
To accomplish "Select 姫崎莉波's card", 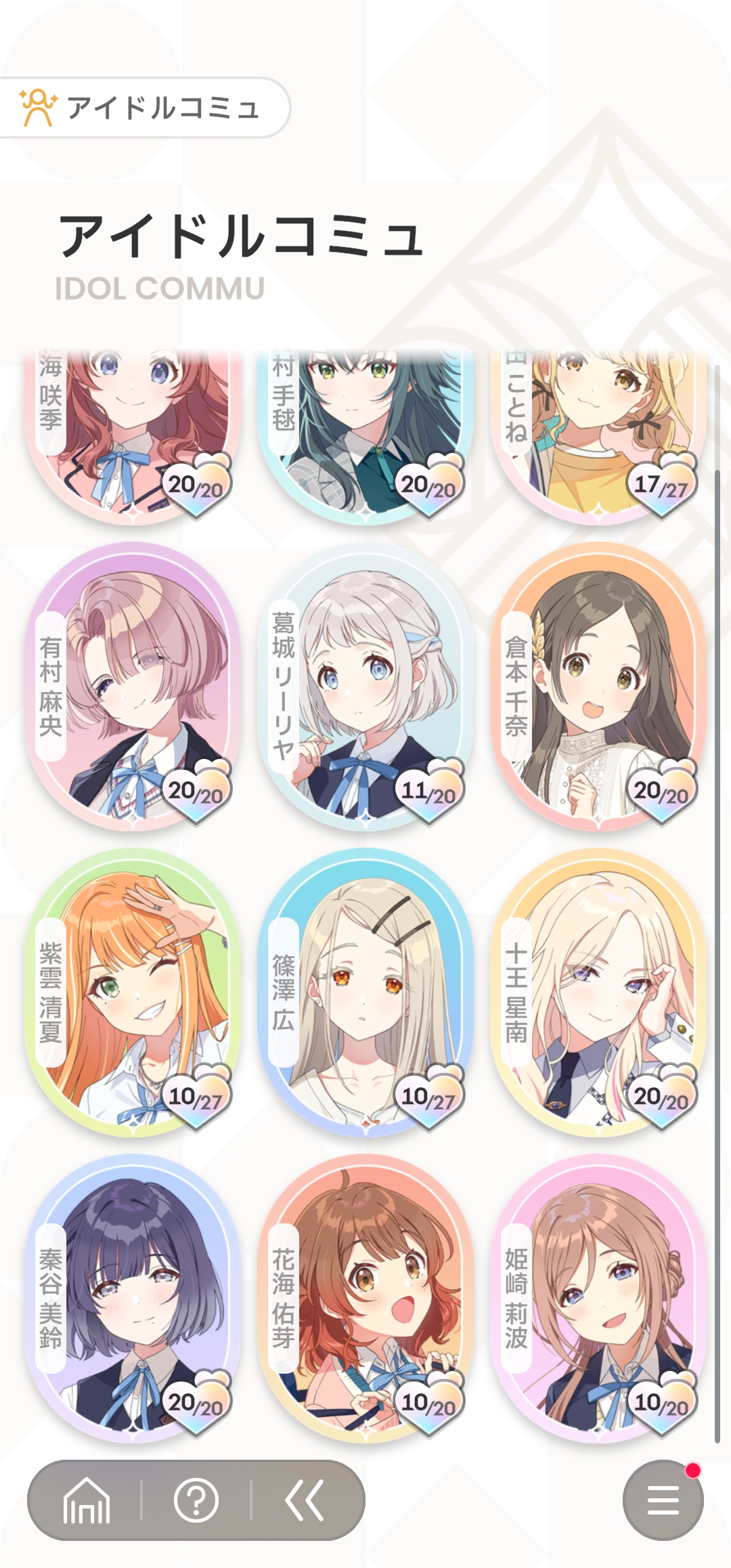I will click(598, 1299).
